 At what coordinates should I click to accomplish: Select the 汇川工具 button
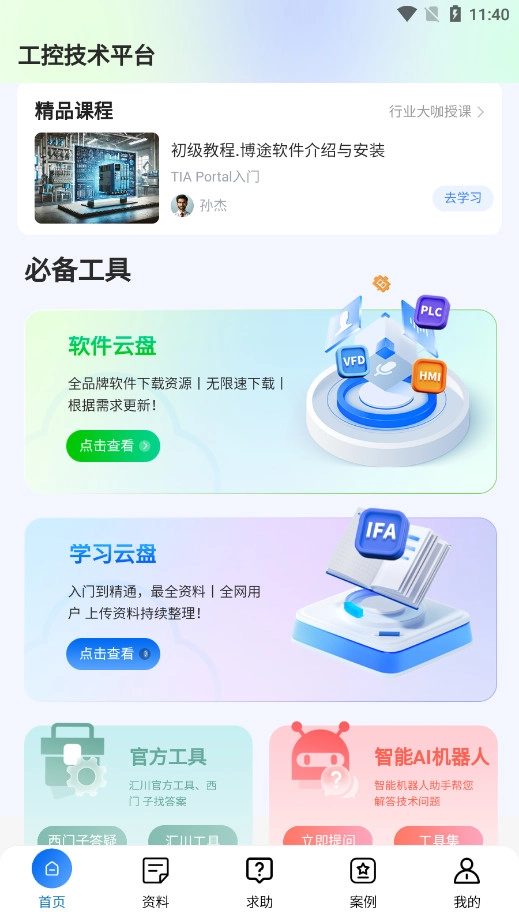[193, 837]
